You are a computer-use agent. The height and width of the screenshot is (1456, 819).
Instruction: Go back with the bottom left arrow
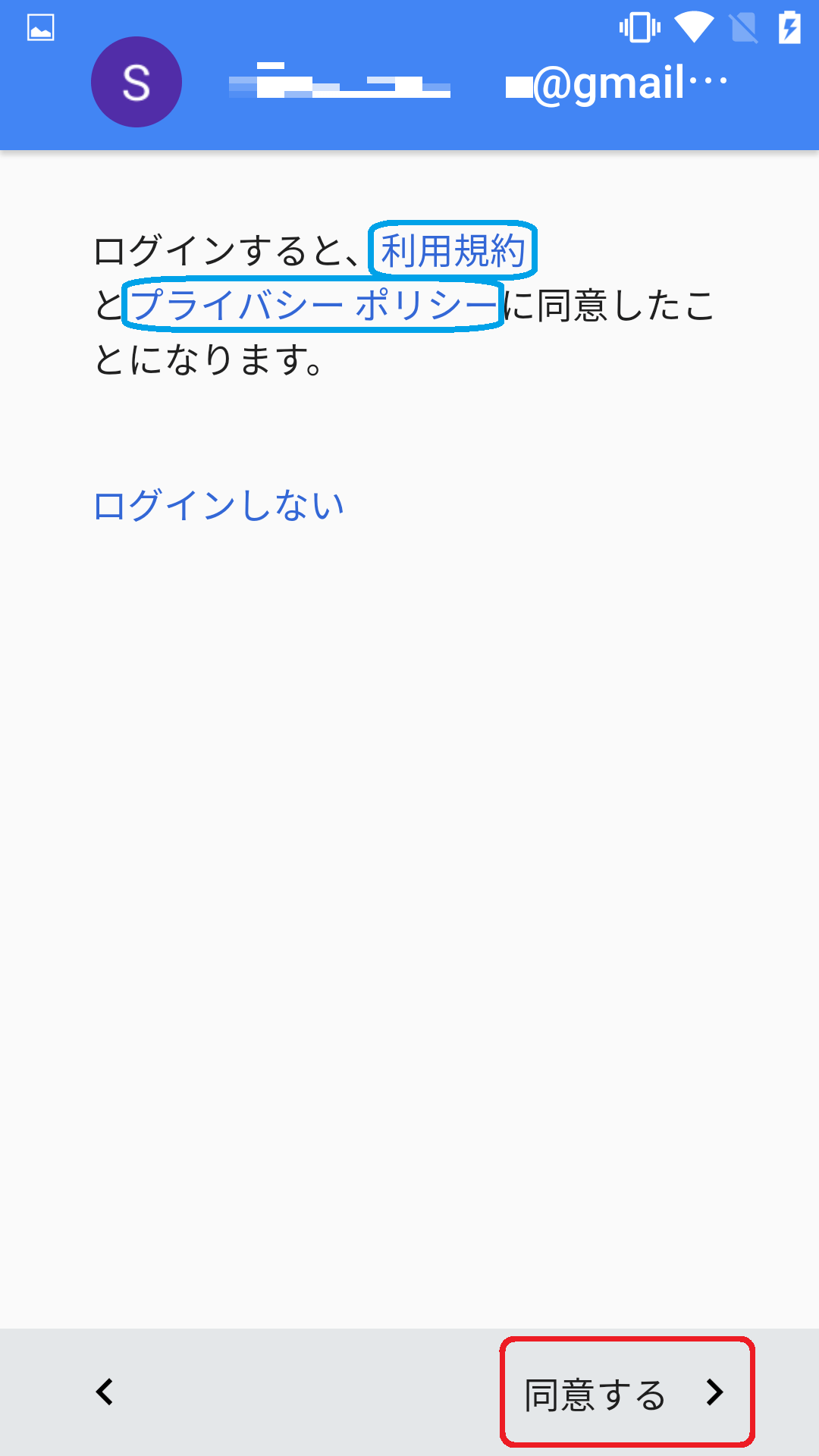pos(105,1392)
